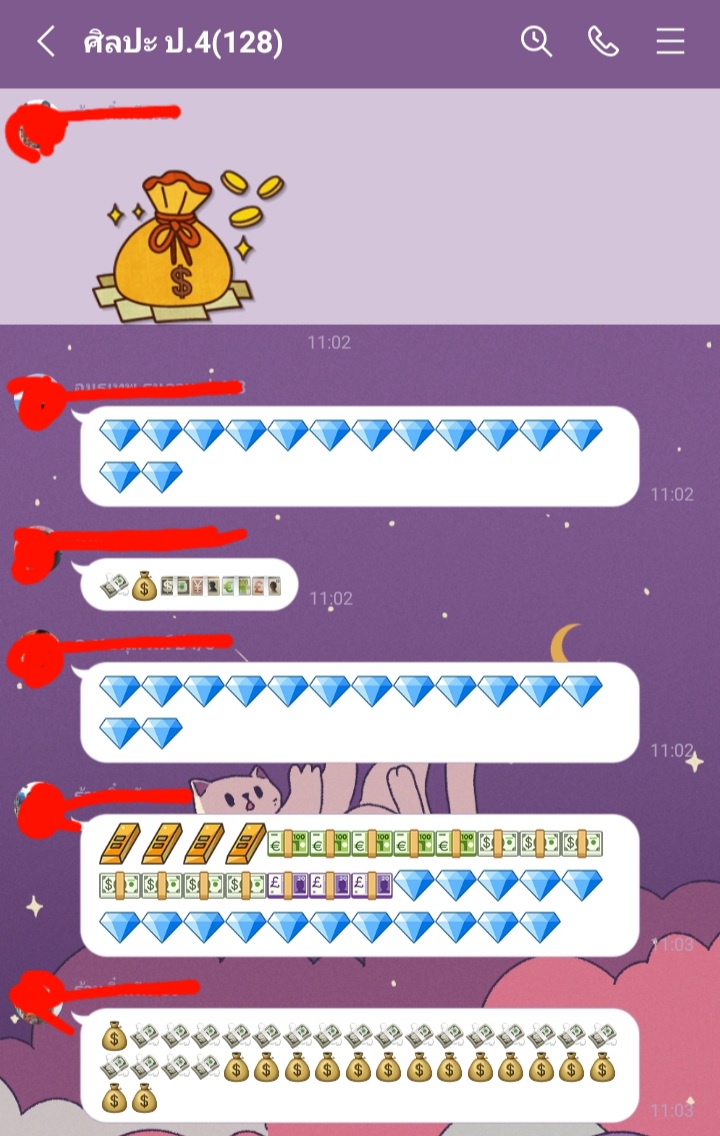Search messages in this chat
720x1136 pixels.
(536, 42)
